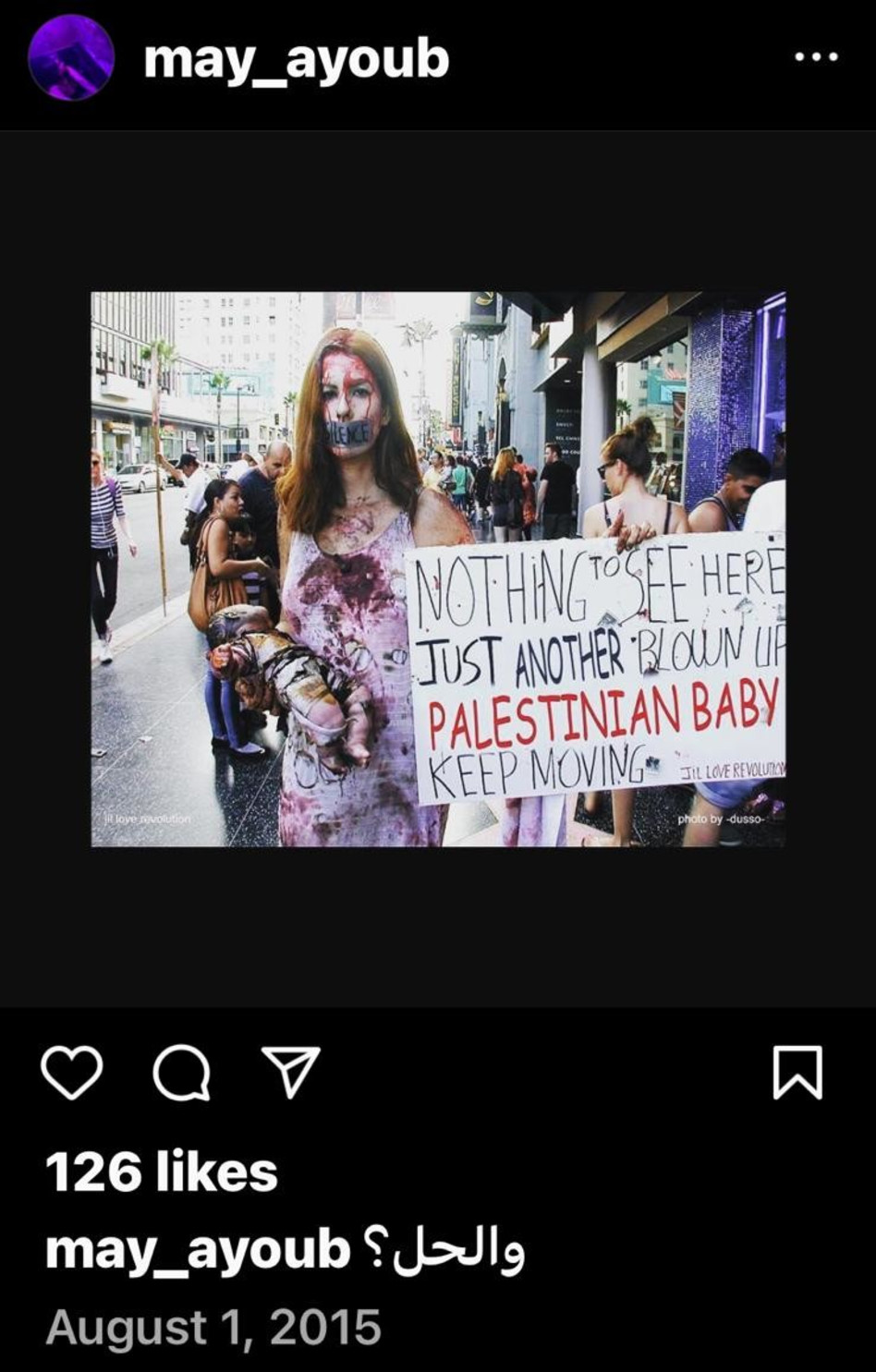The width and height of the screenshot is (876, 1372).
Task: Share the post via paper plane icon
Action: tap(290, 1072)
